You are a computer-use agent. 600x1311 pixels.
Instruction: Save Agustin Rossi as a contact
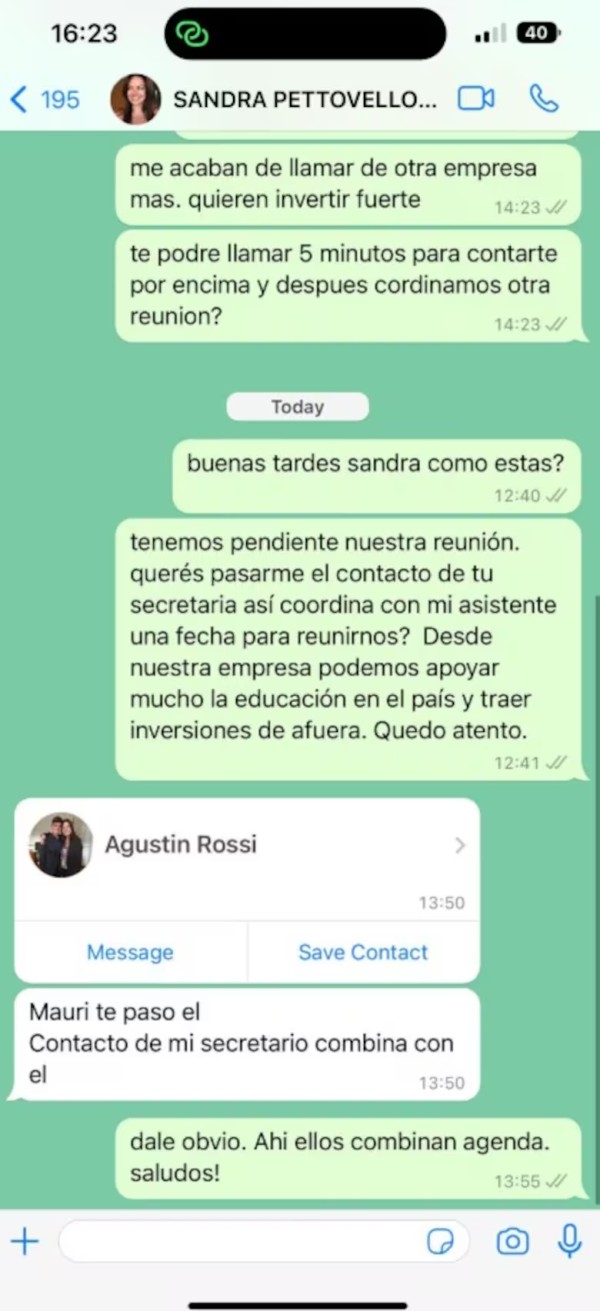point(363,952)
